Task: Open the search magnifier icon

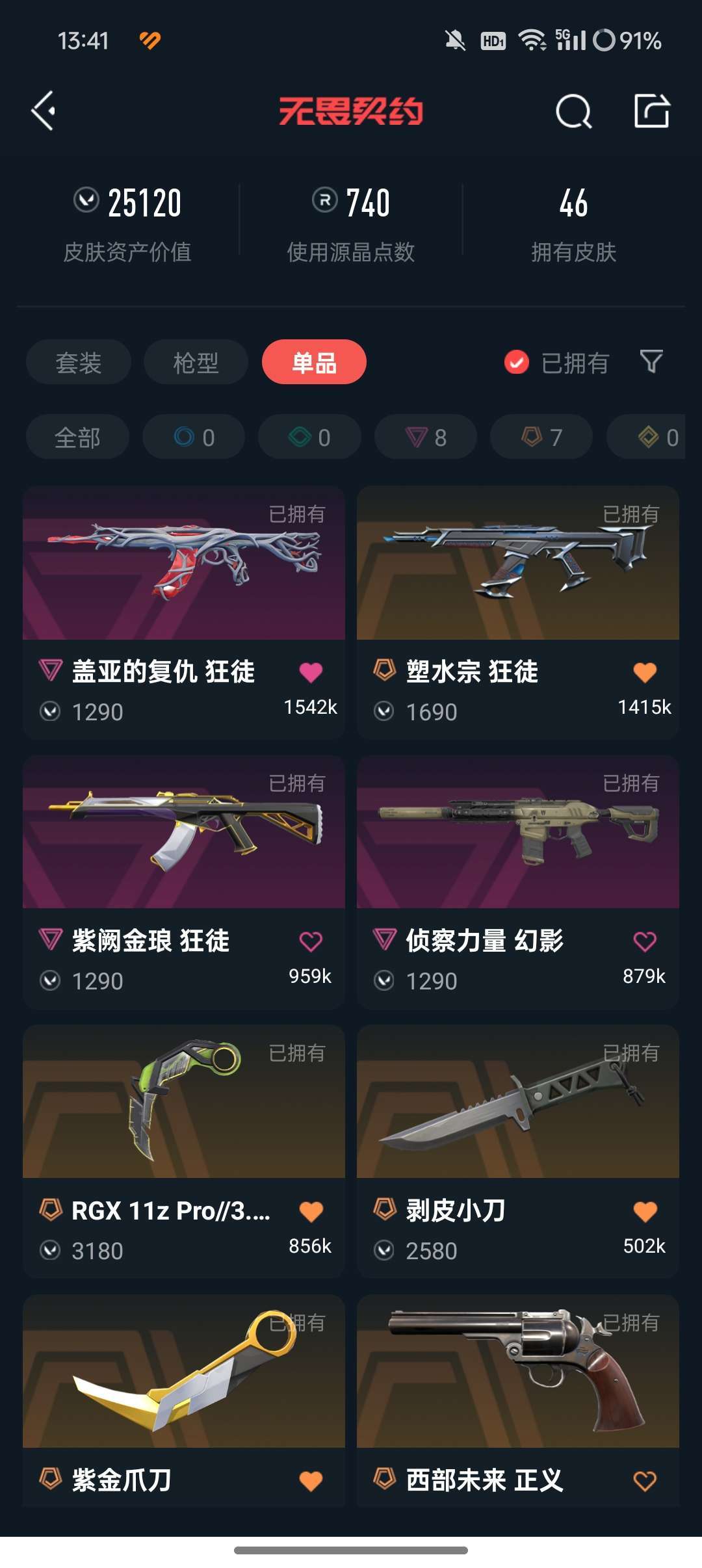Action: pos(574,111)
